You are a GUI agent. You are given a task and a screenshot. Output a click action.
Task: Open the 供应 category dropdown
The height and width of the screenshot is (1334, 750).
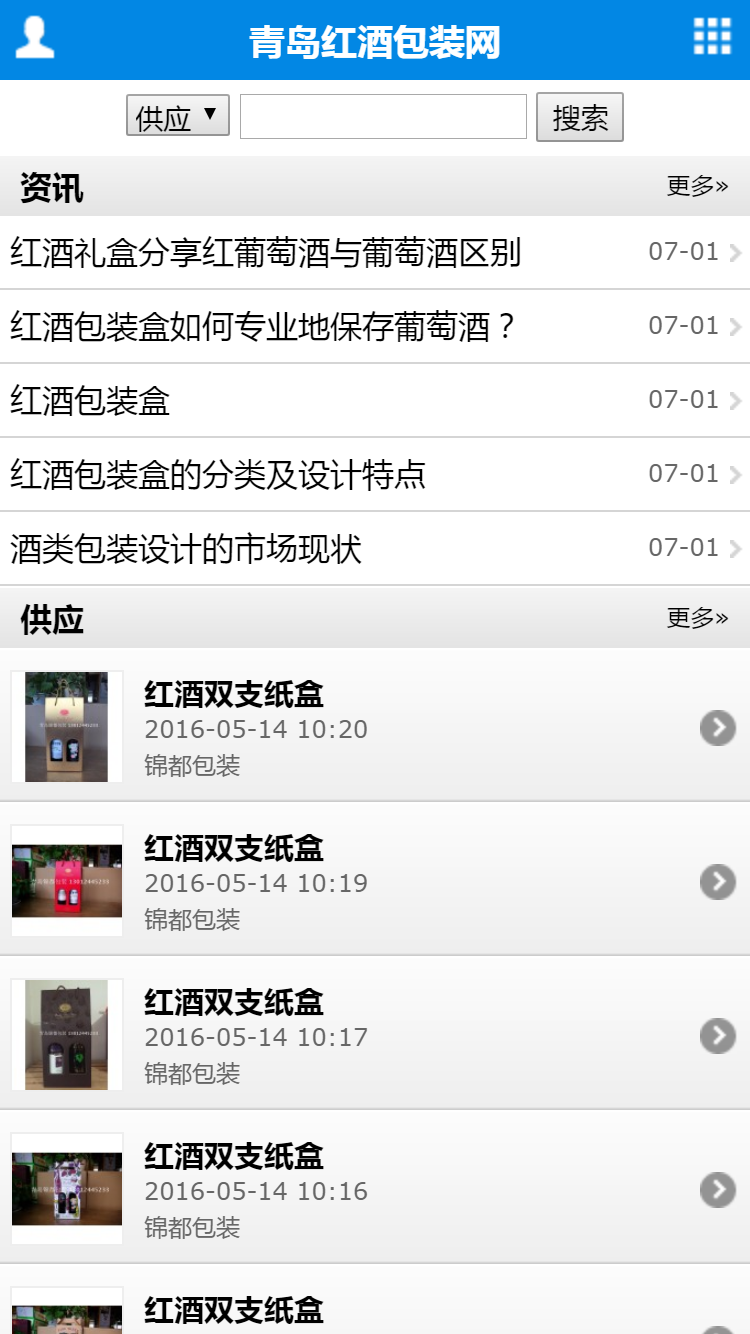(177, 116)
